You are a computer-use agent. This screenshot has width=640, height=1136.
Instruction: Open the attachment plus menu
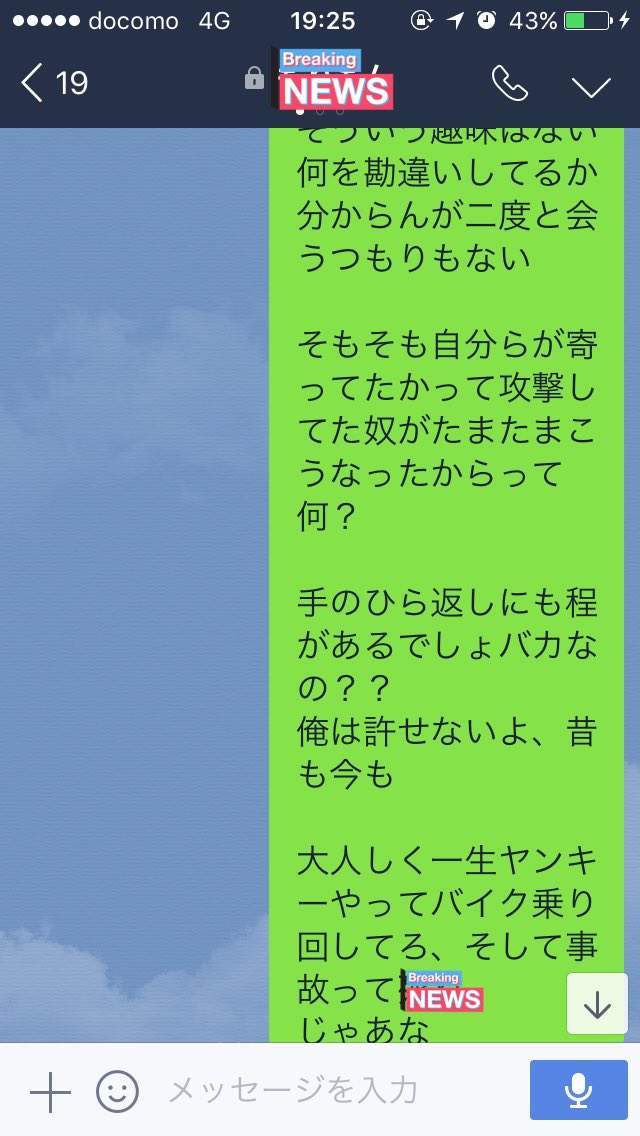50,1091
